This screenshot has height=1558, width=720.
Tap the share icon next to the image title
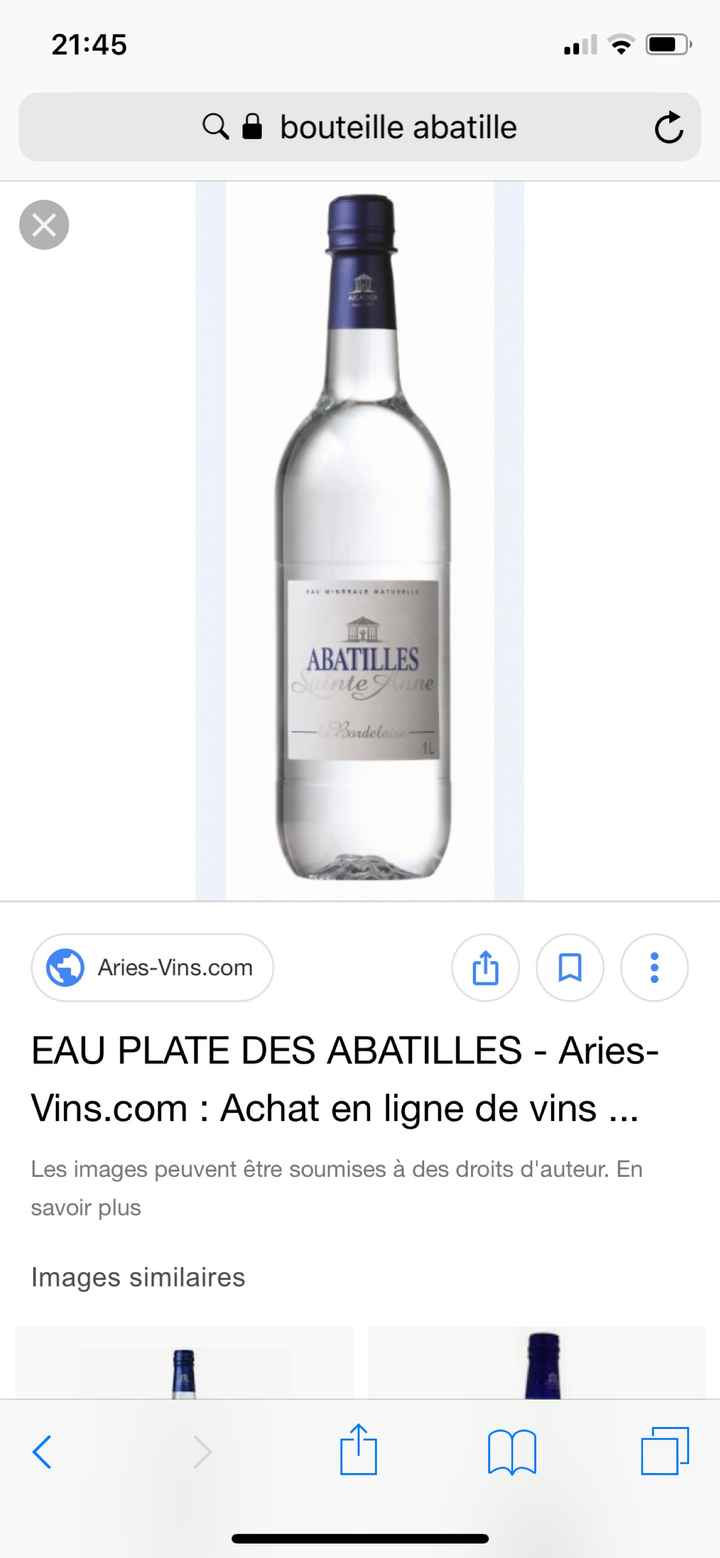tap(486, 967)
